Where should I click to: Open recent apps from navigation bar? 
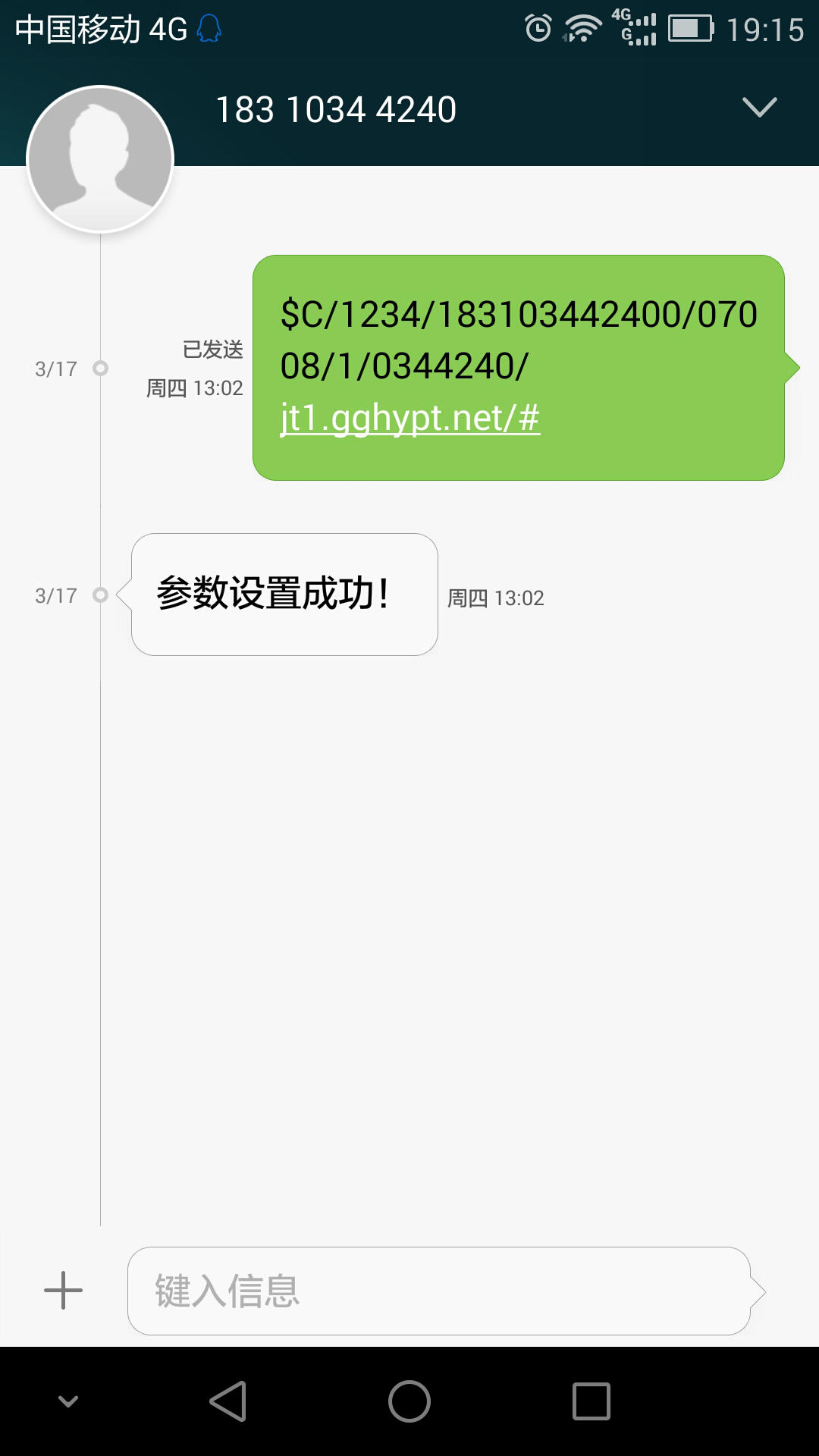coord(591,1401)
